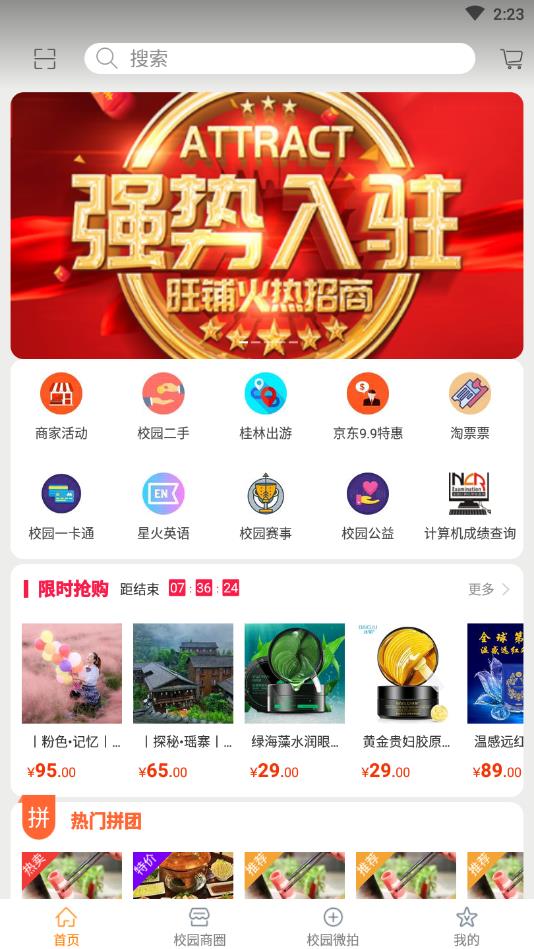The image size is (534, 949).
Task: Open 校园一卡通 shortcut
Action: 61,507
